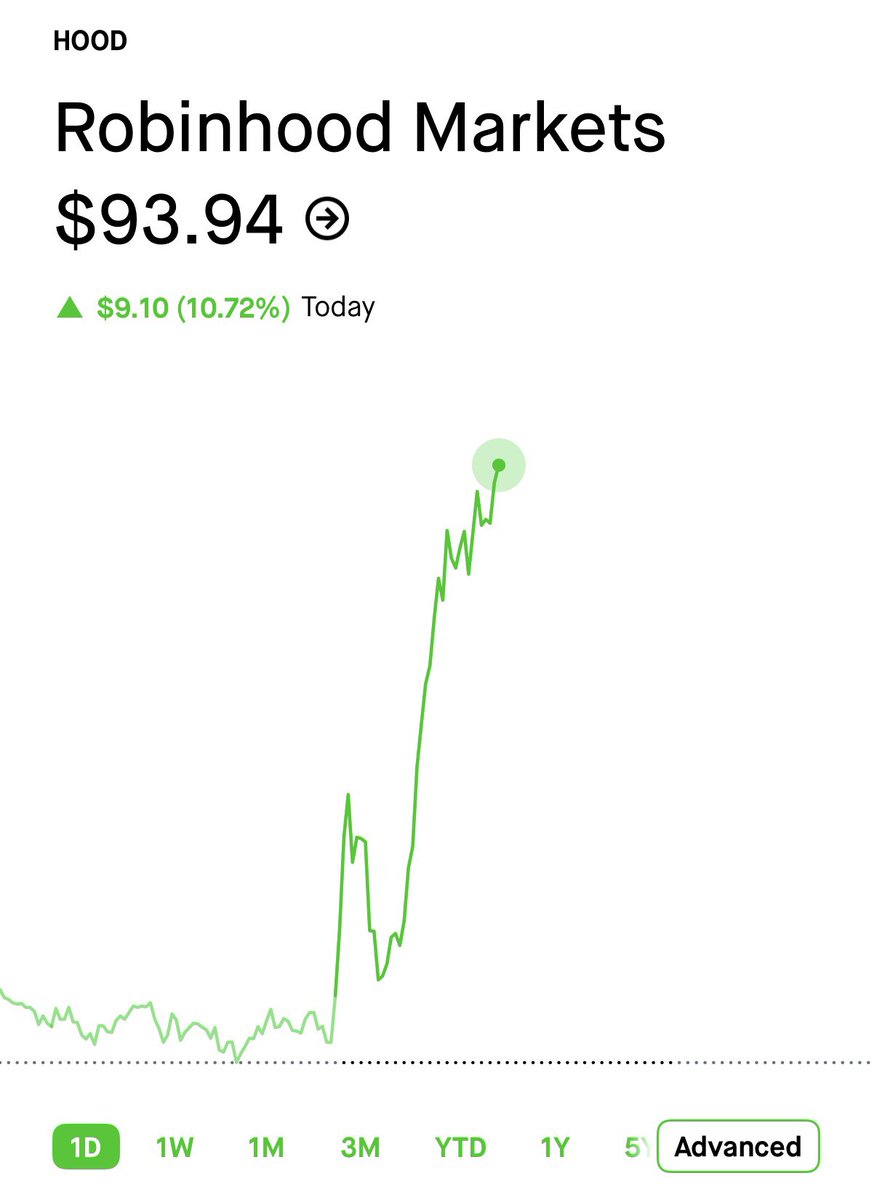The image size is (877, 1200).
Task: Switch chart to 1W range
Action: pyautogui.click(x=174, y=1147)
